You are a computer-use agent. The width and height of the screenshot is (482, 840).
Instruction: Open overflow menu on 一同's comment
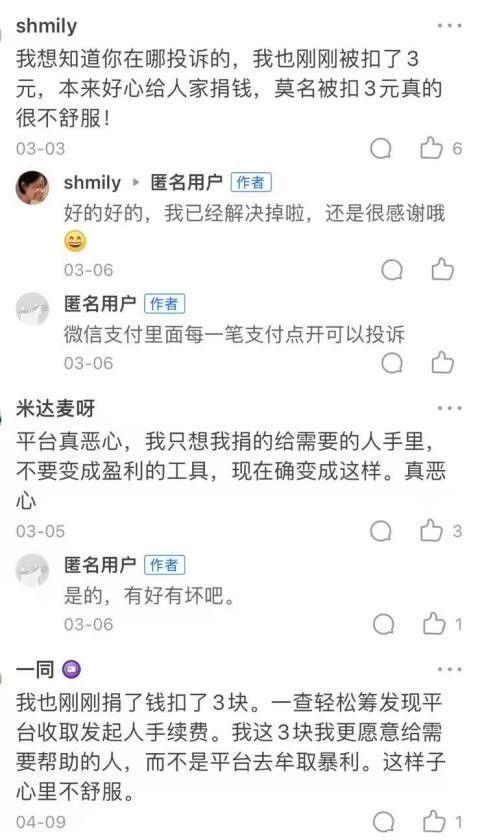click(449, 670)
